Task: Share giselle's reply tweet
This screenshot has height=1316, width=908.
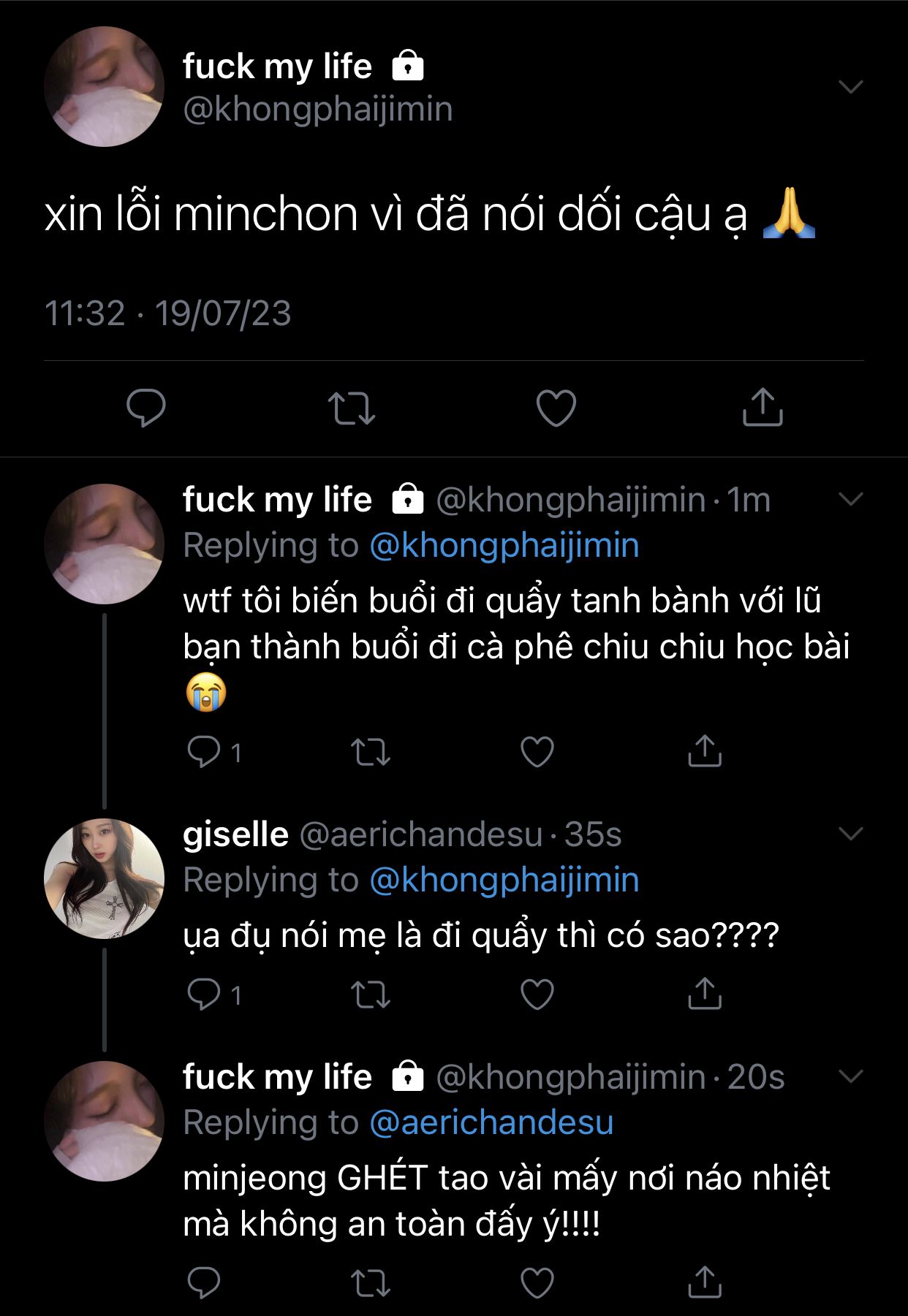Action: [x=704, y=994]
